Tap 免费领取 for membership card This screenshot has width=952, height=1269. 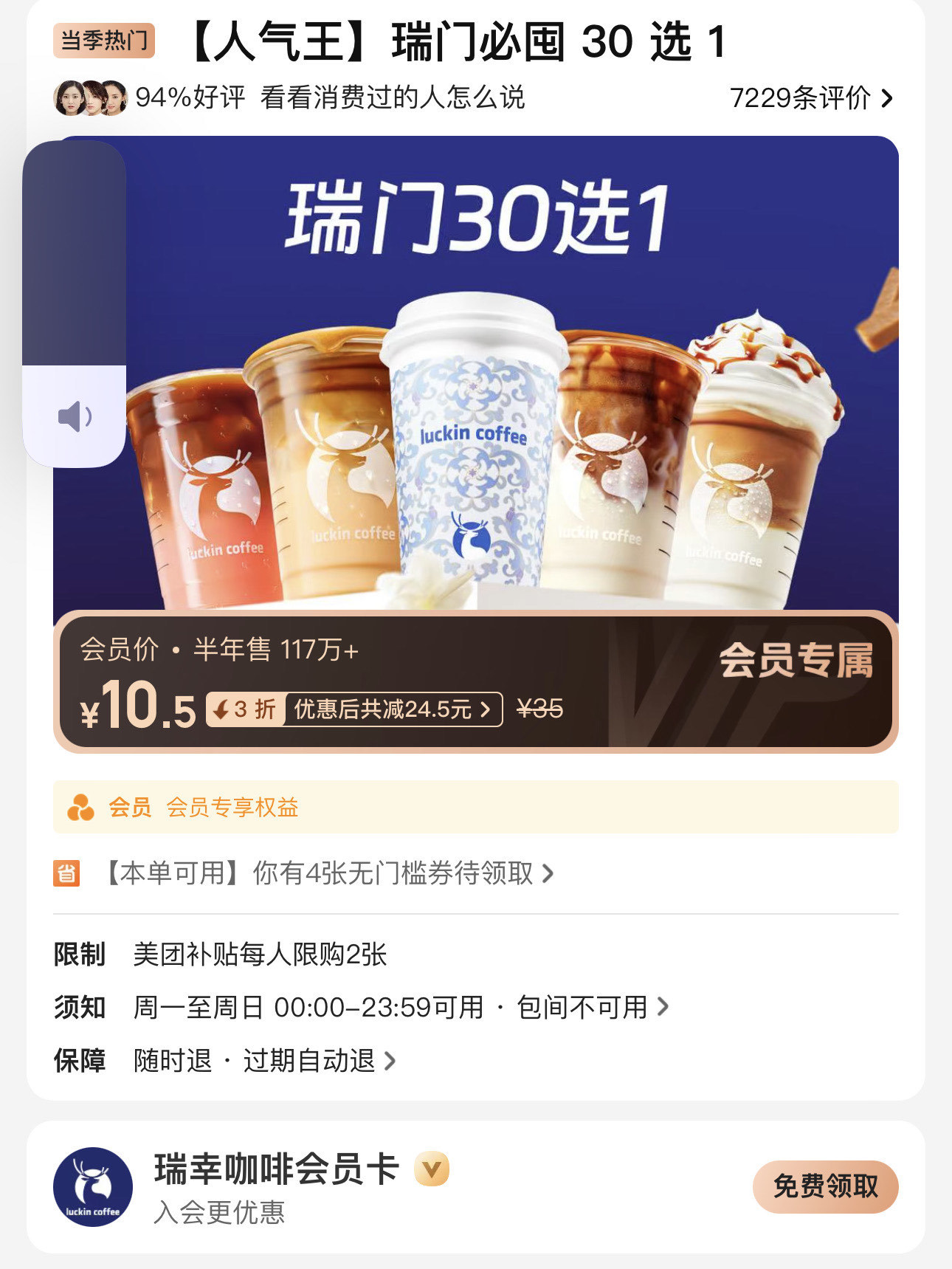(824, 1186)
